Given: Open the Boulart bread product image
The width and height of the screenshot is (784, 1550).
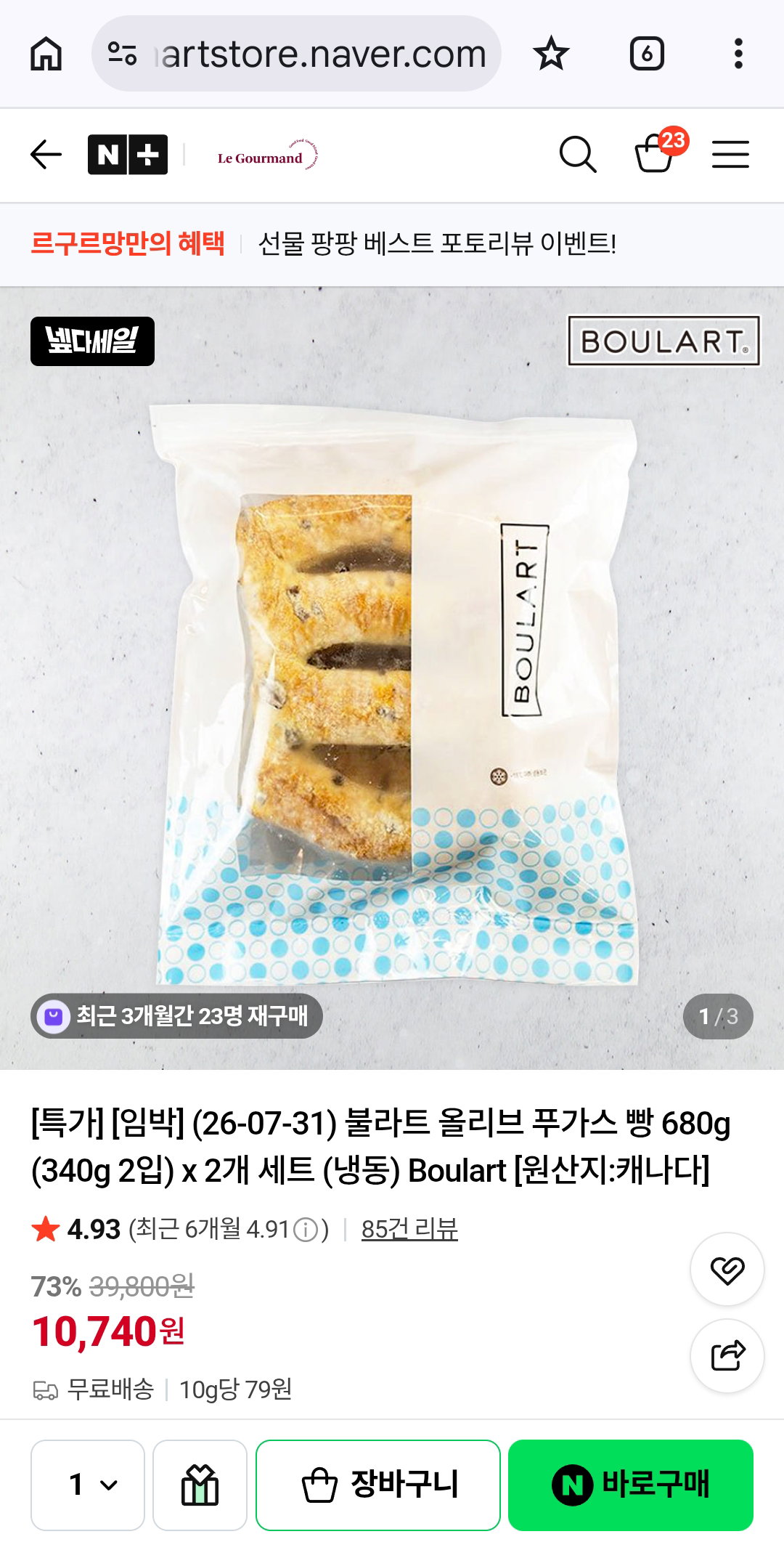Looking at the screenshot, I should tap(392, 678).
